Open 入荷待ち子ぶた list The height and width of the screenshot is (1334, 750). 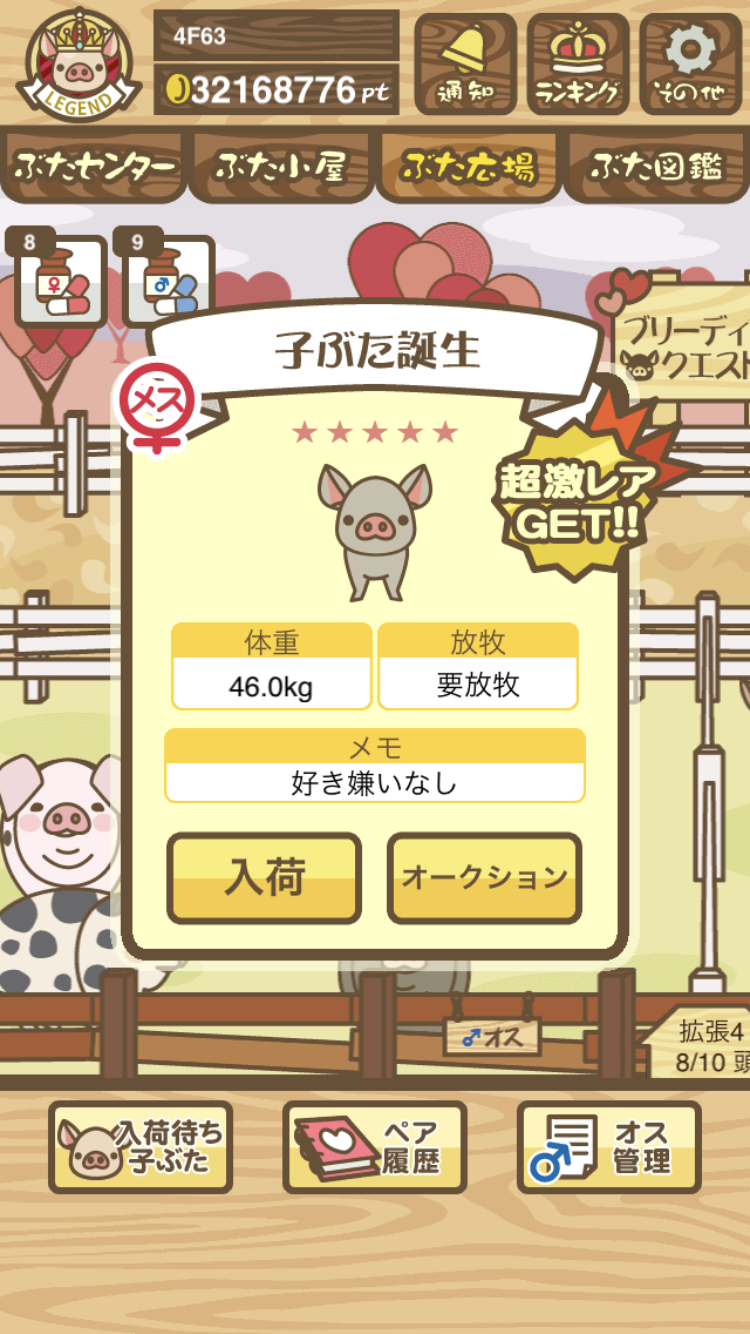click(x=141, y=1147)
